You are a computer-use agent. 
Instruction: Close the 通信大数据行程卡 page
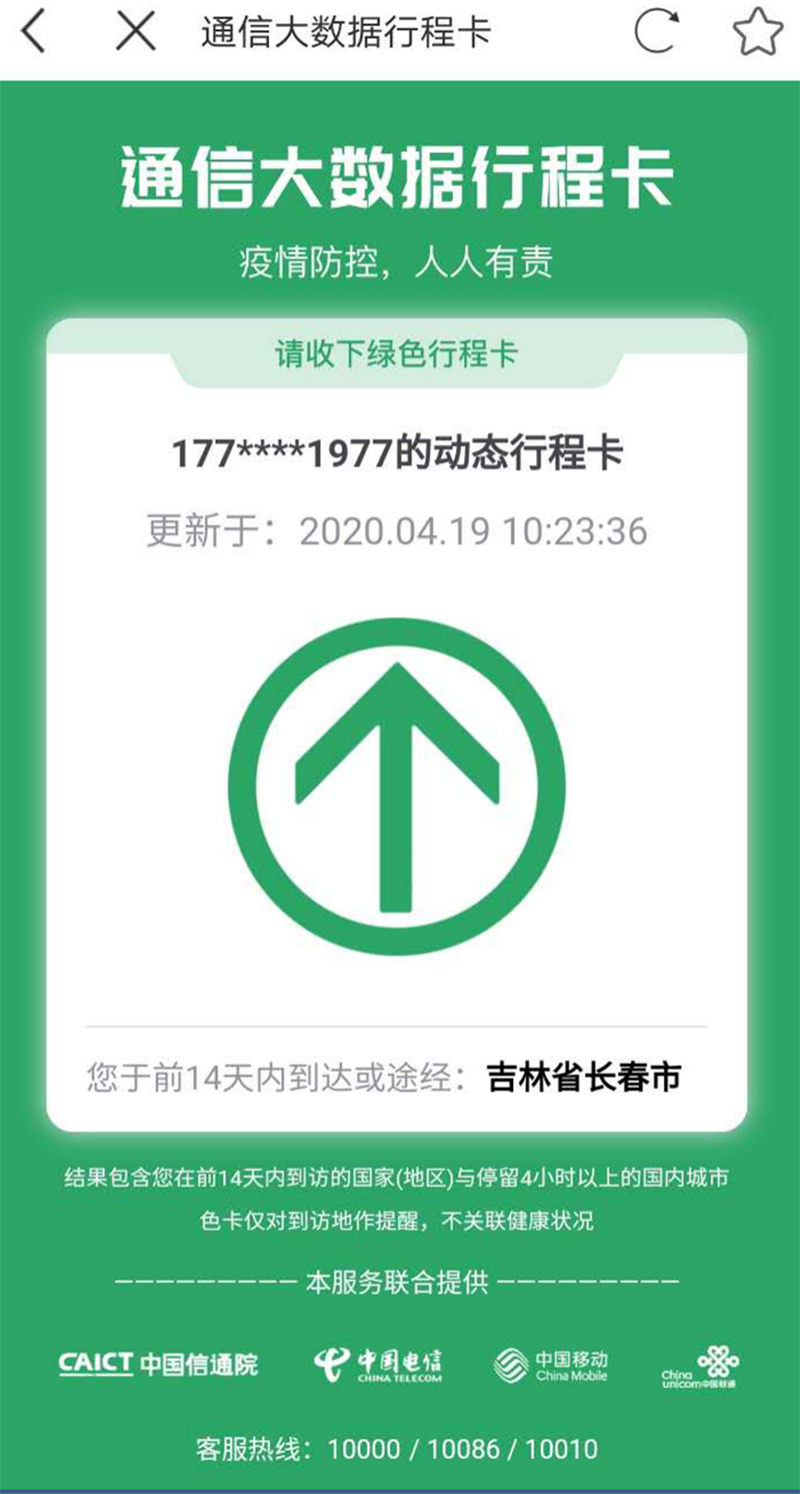(136, 33)
